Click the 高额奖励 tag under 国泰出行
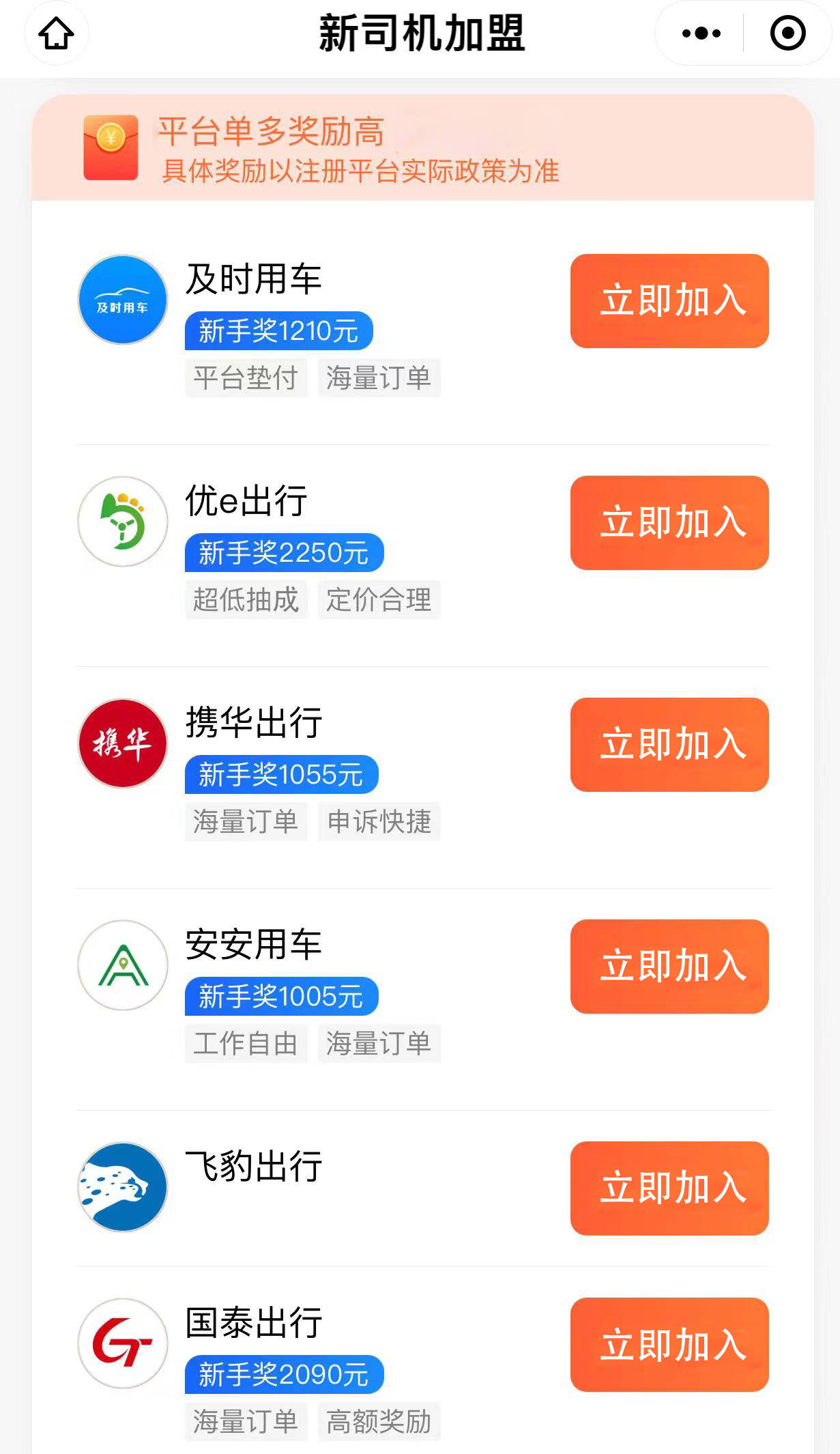Image resolution: width=840 pixels, height=1454 pixels. 379,1422
